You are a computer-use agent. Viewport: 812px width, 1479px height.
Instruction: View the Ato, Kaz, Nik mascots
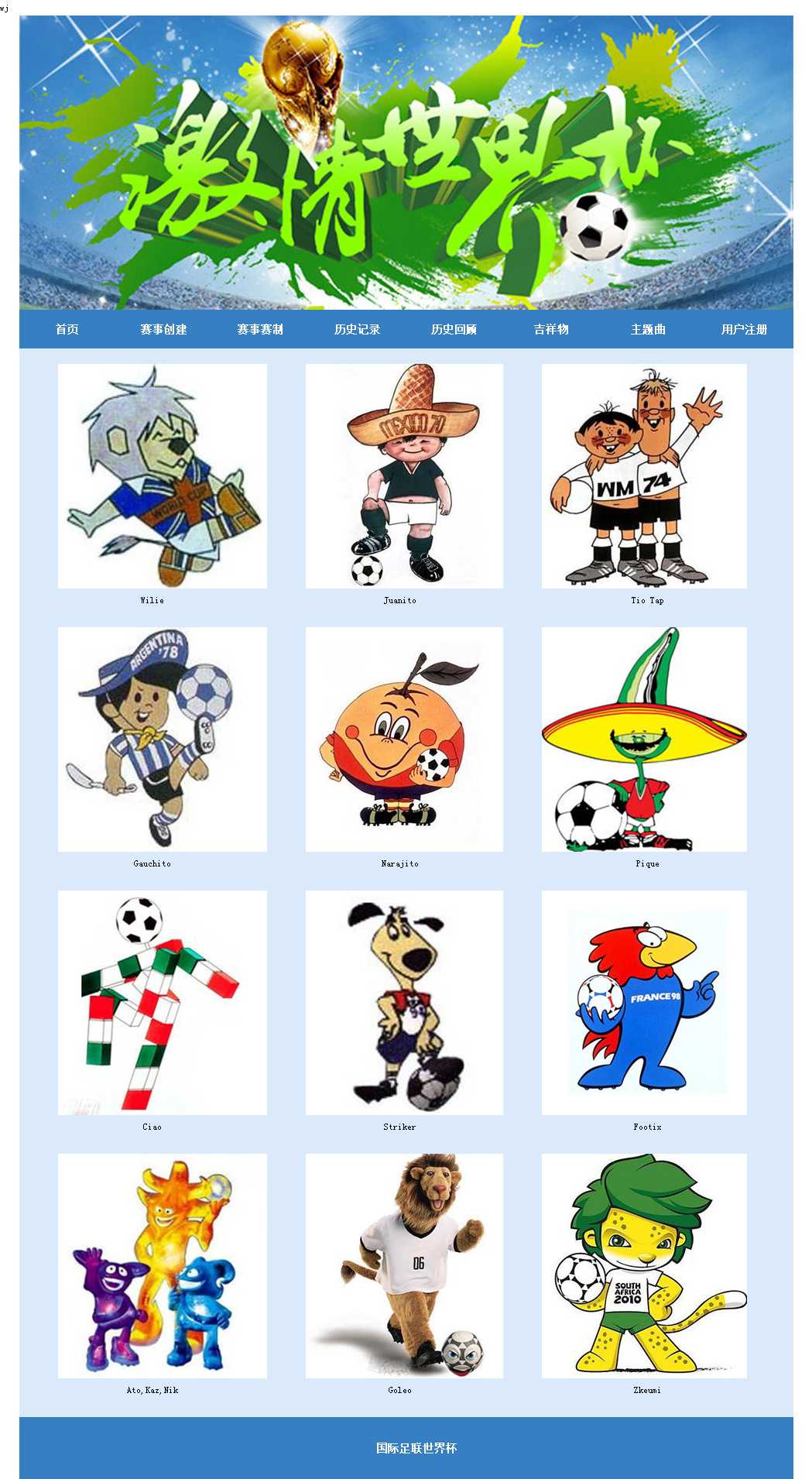[x=163, y=1266]
